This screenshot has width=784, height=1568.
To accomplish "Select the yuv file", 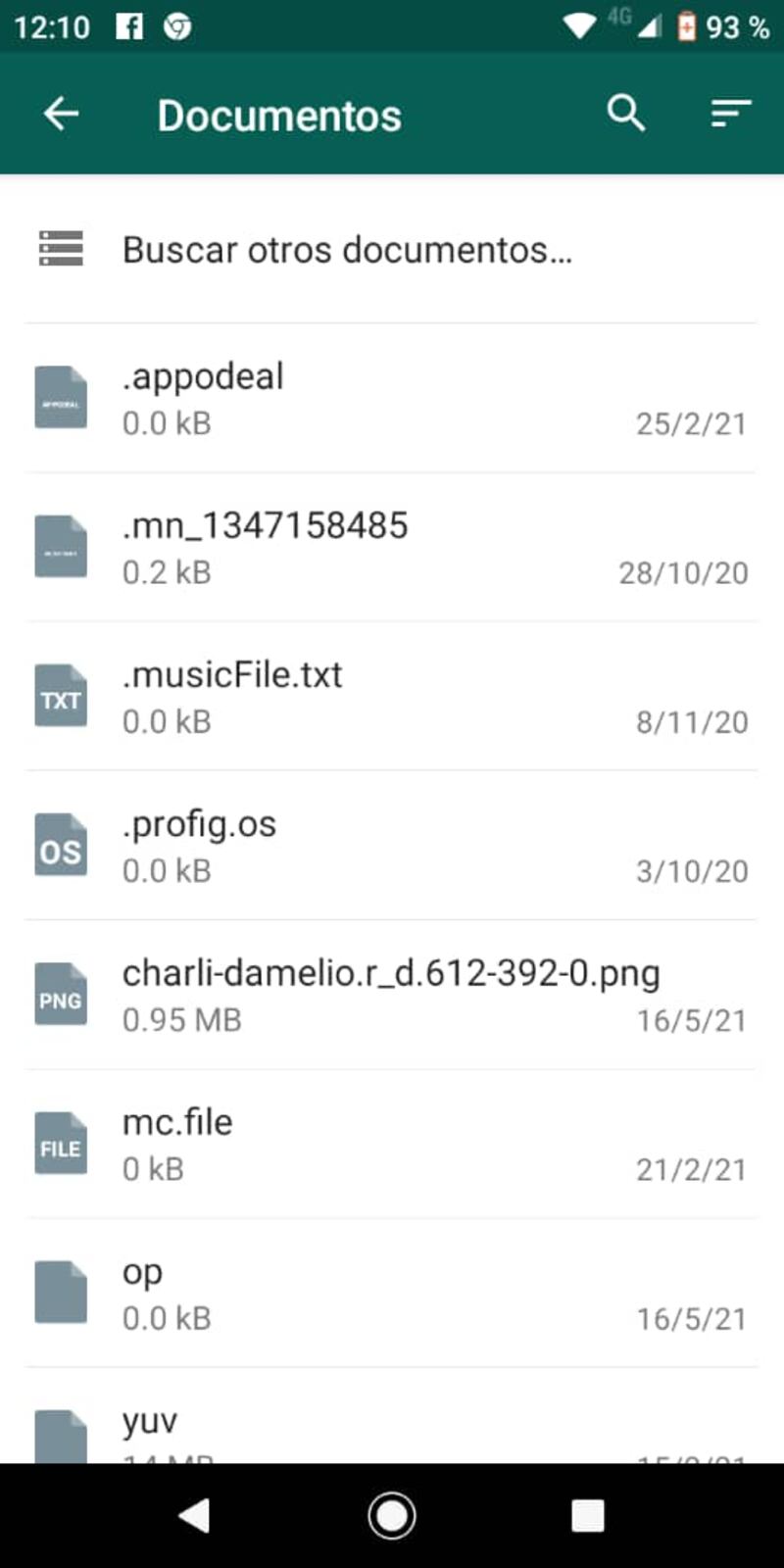I will click(x=392, y=1416).
